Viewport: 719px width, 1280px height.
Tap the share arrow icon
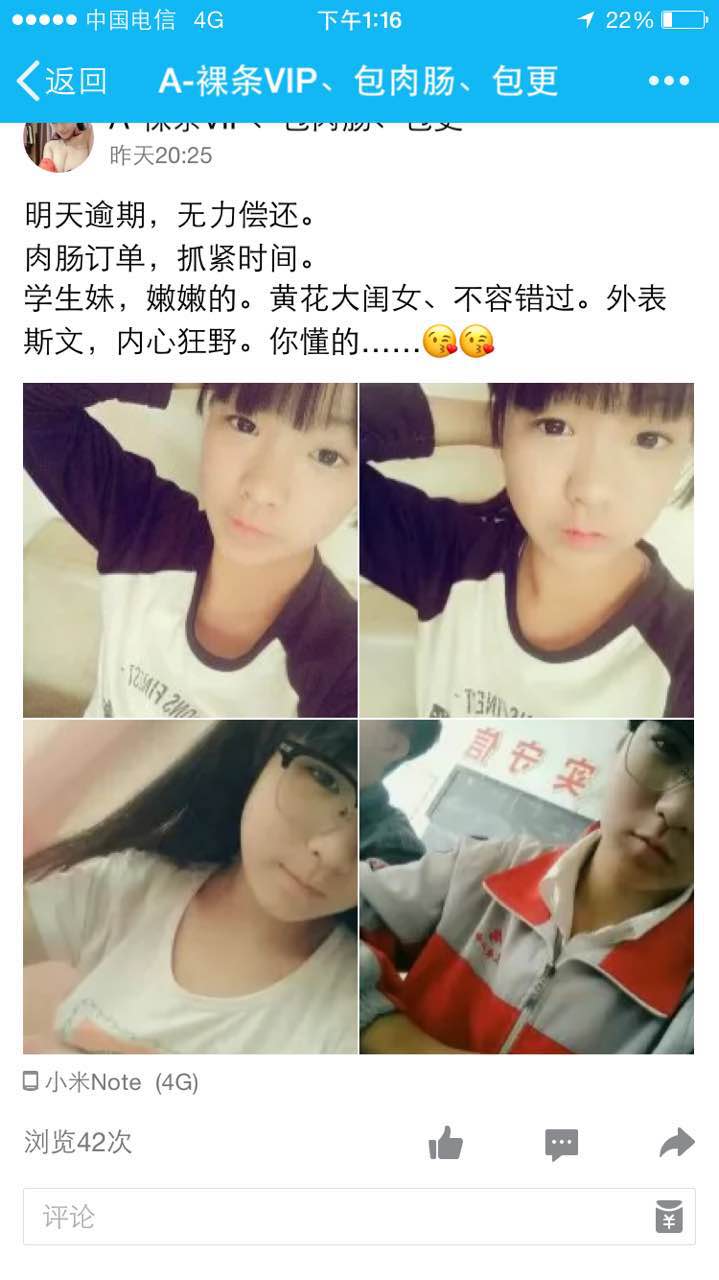tap(677, 1142)
